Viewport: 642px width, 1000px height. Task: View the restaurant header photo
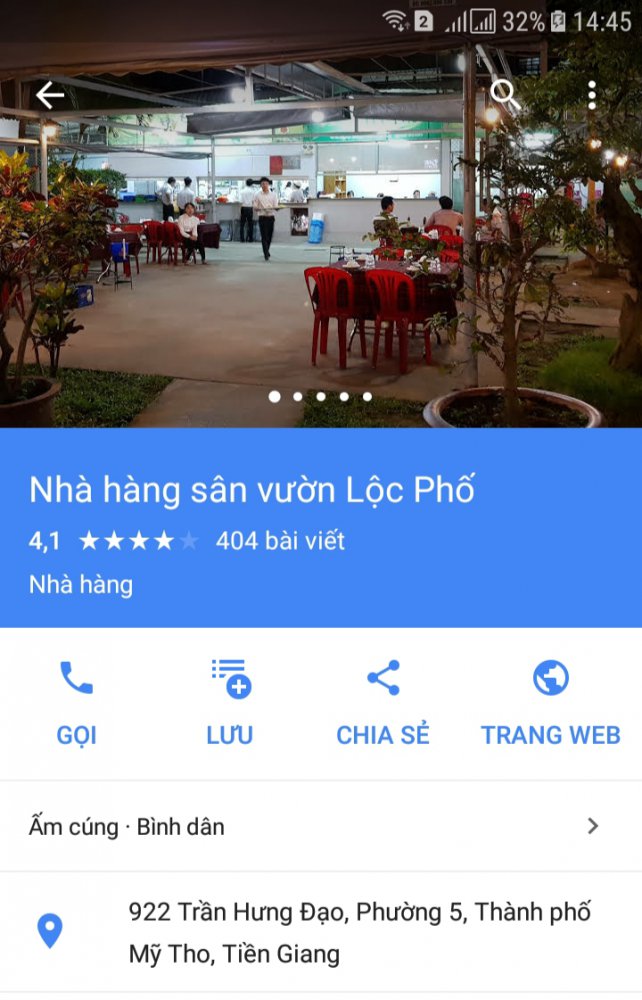tap(320, 250)
